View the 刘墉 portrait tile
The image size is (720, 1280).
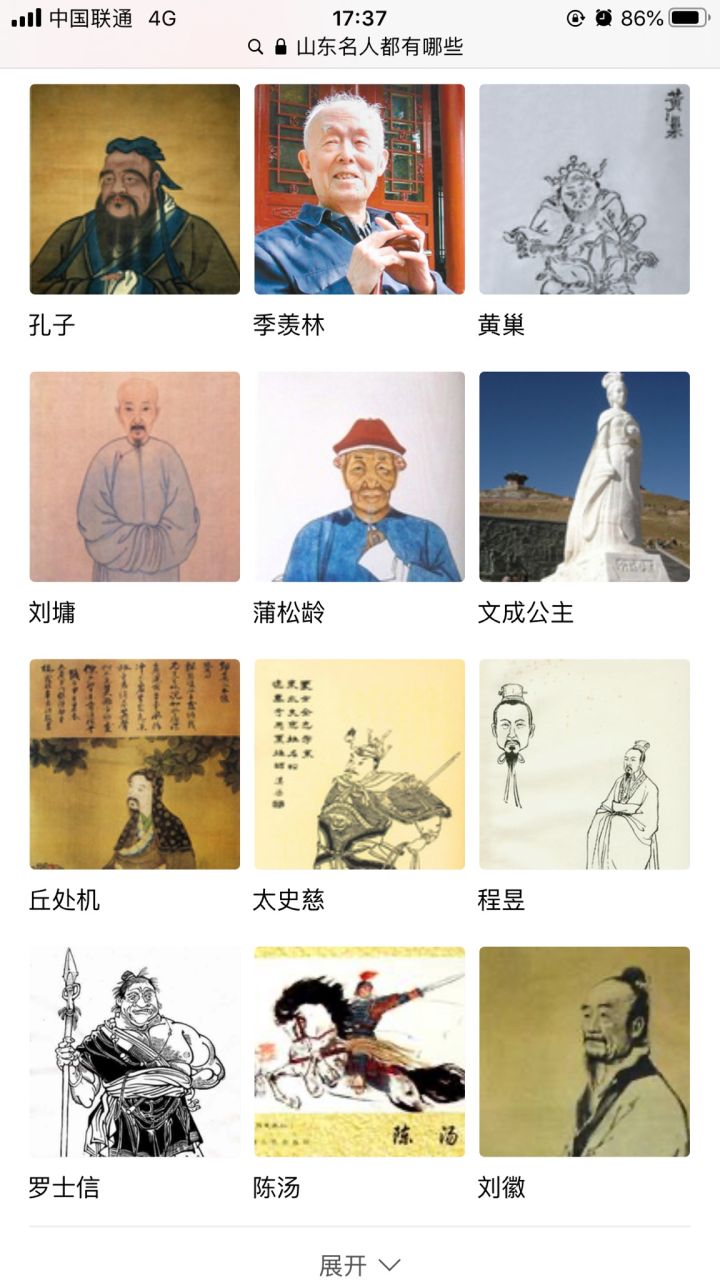(x=135, y=477)
